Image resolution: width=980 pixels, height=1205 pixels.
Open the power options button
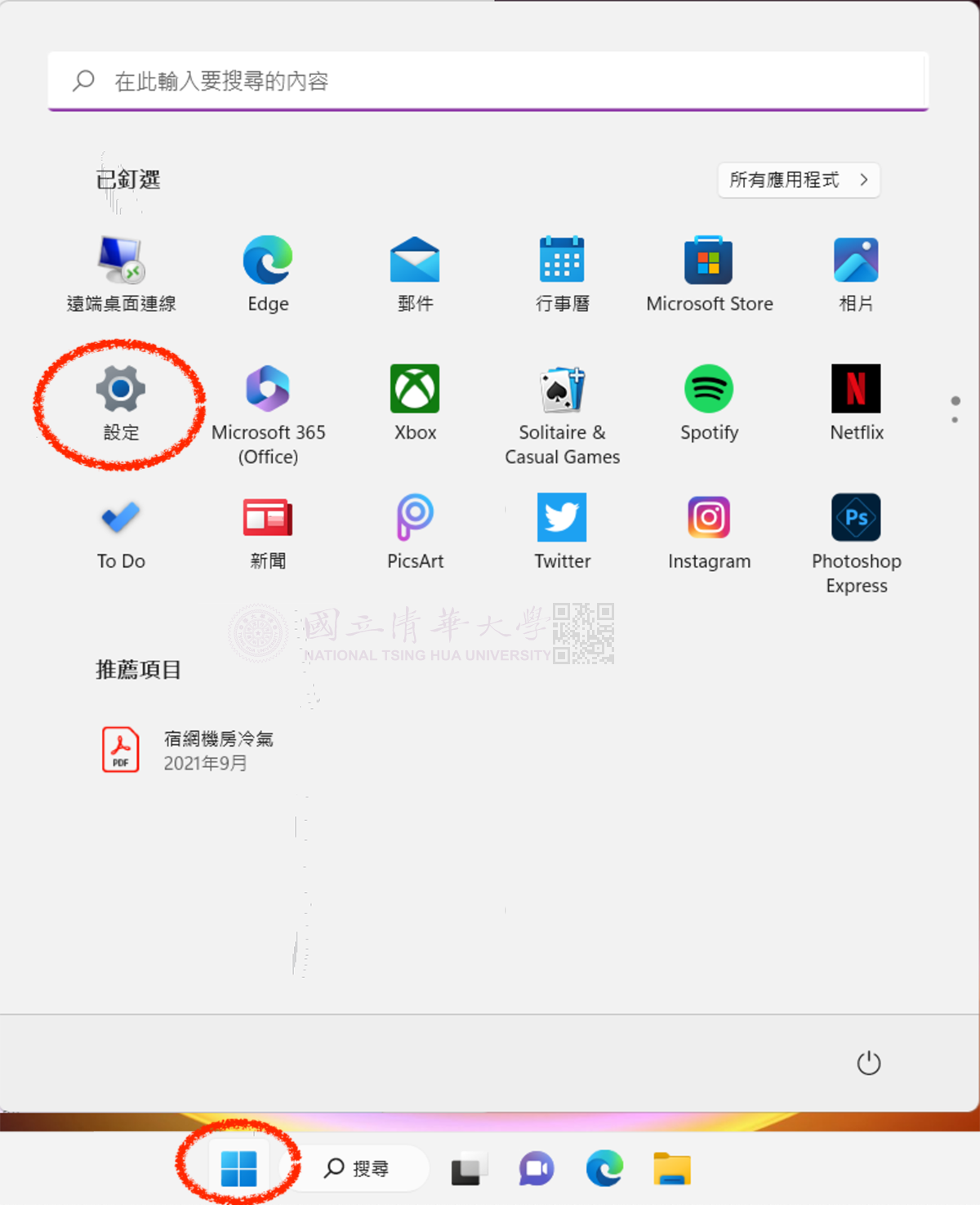point(868,1063)
